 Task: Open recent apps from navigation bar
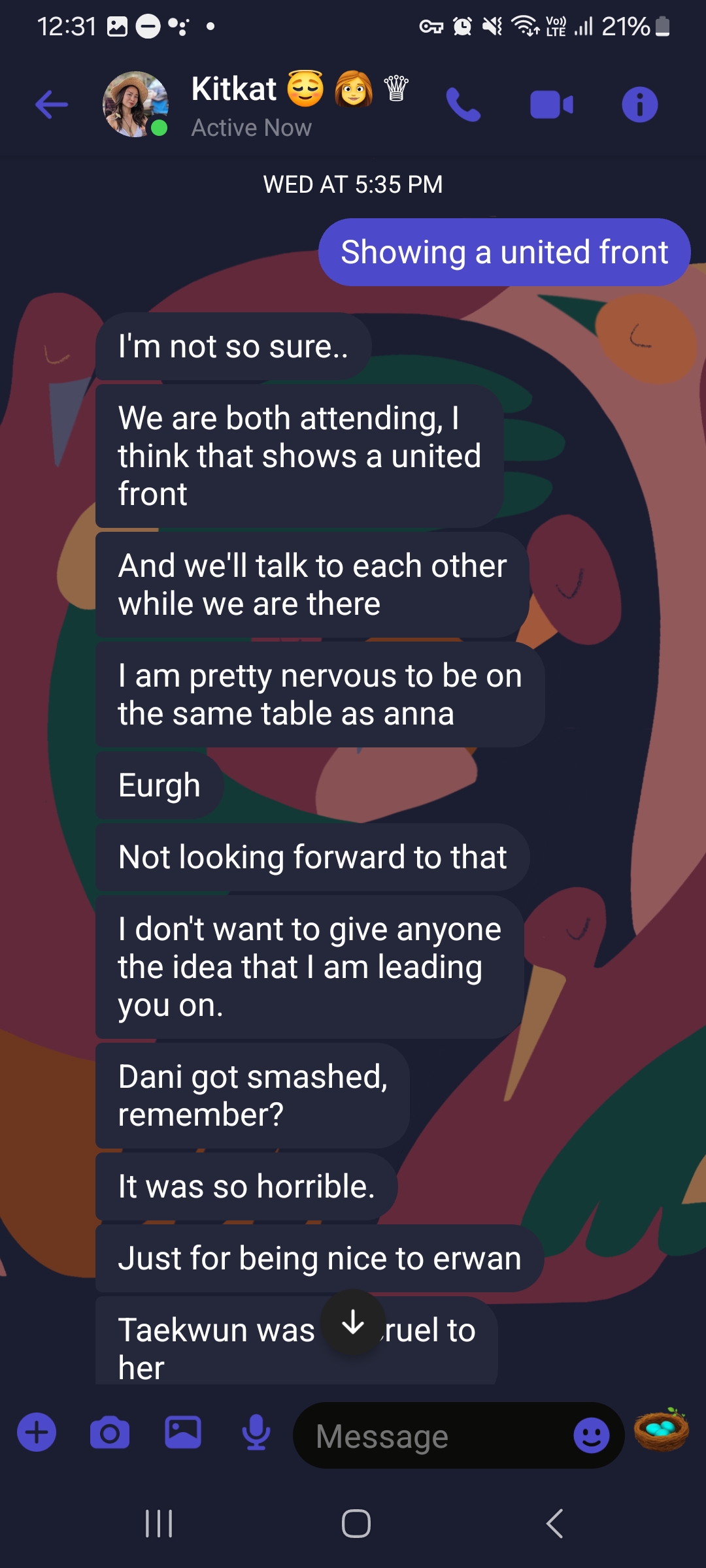(x=159, y=1524)
